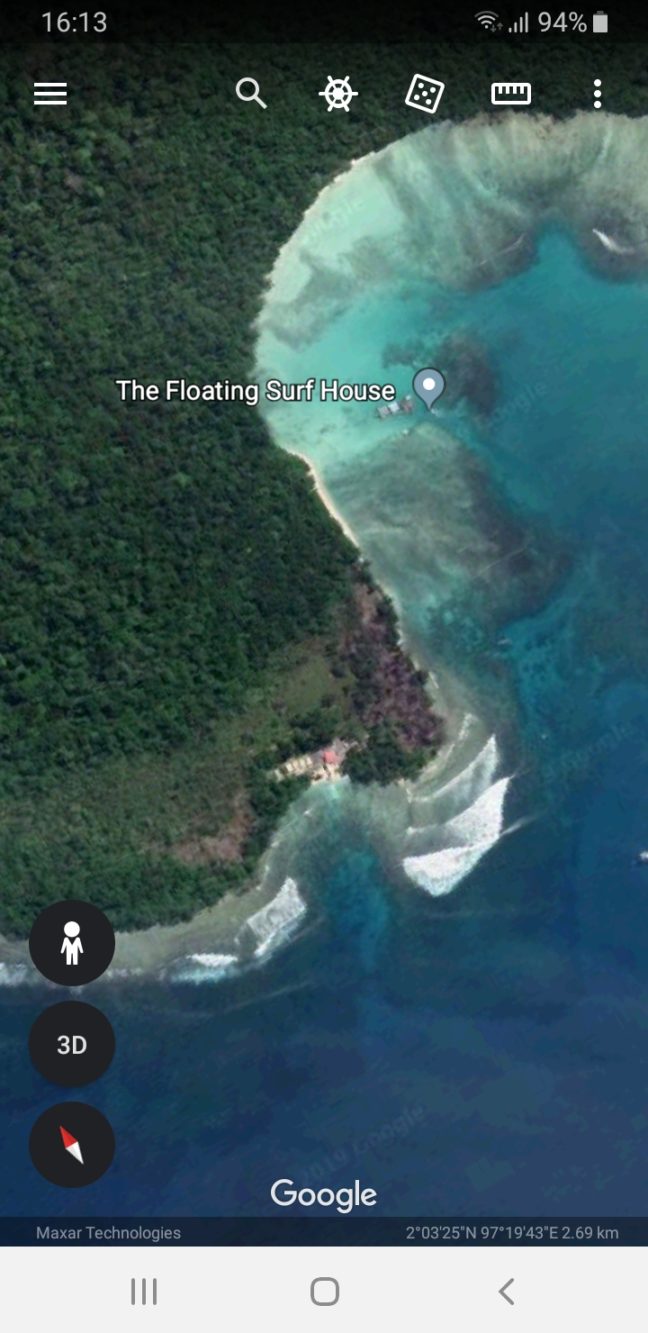
Task: Open the hamburger menu drawer
Action: pos(50,94)
